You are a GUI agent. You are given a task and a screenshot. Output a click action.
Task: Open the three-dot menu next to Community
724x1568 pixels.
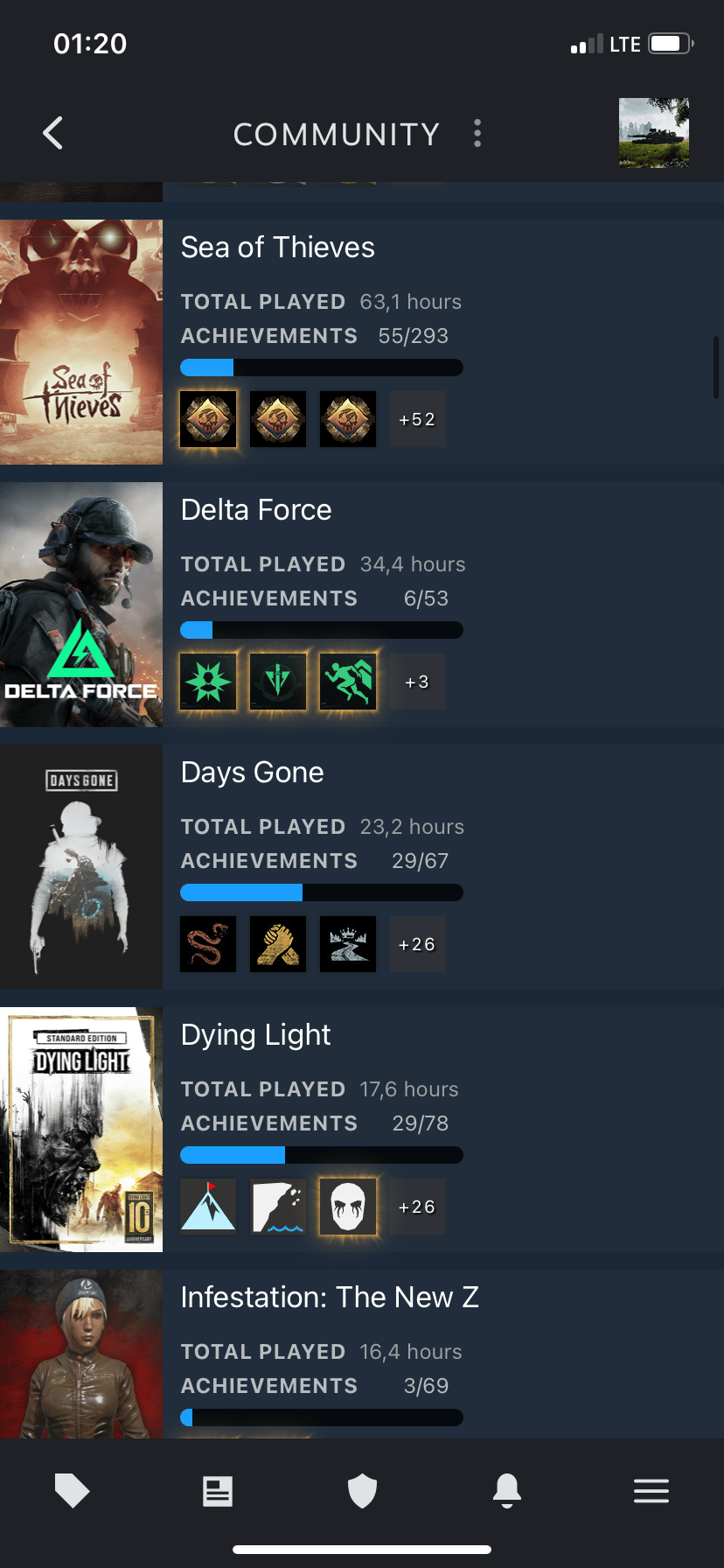click(477, 133)
